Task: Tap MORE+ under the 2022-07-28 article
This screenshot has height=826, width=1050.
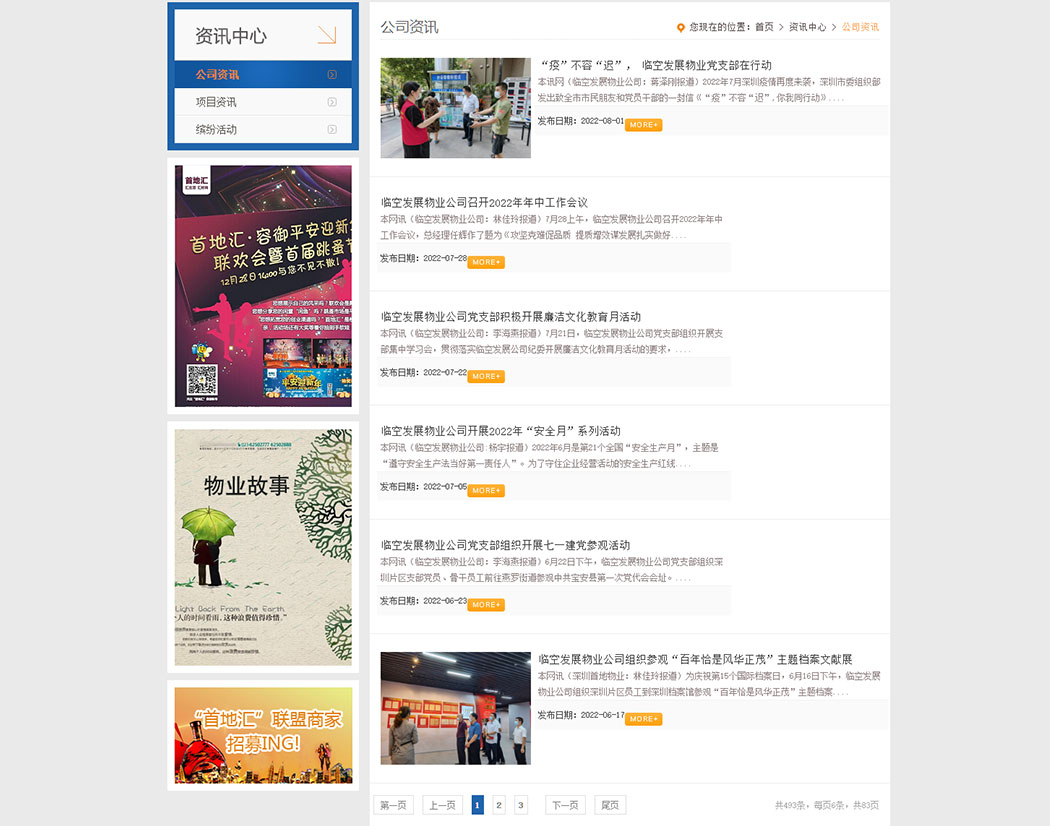Action: coord(486,262)
